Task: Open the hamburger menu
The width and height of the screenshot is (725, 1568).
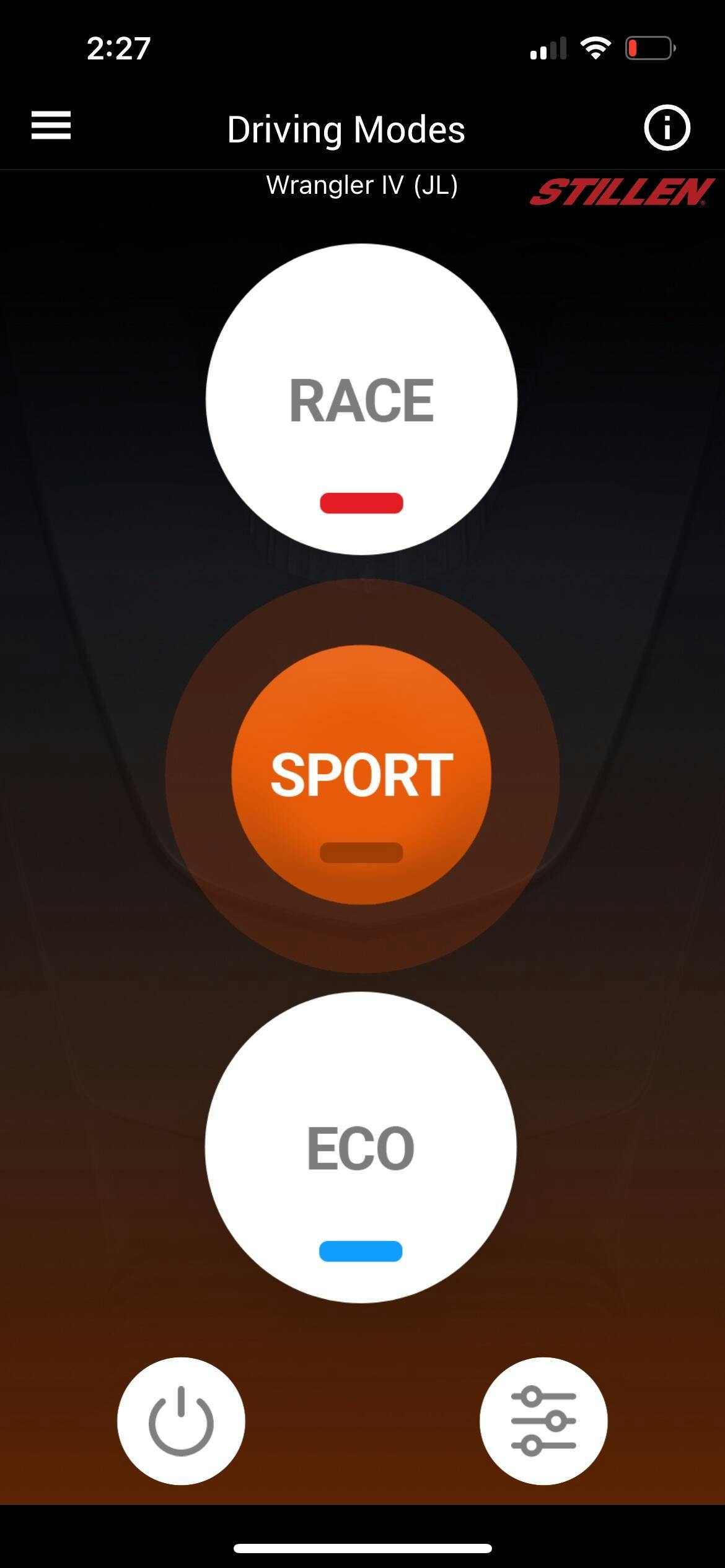Action: [x=51, y=126]
